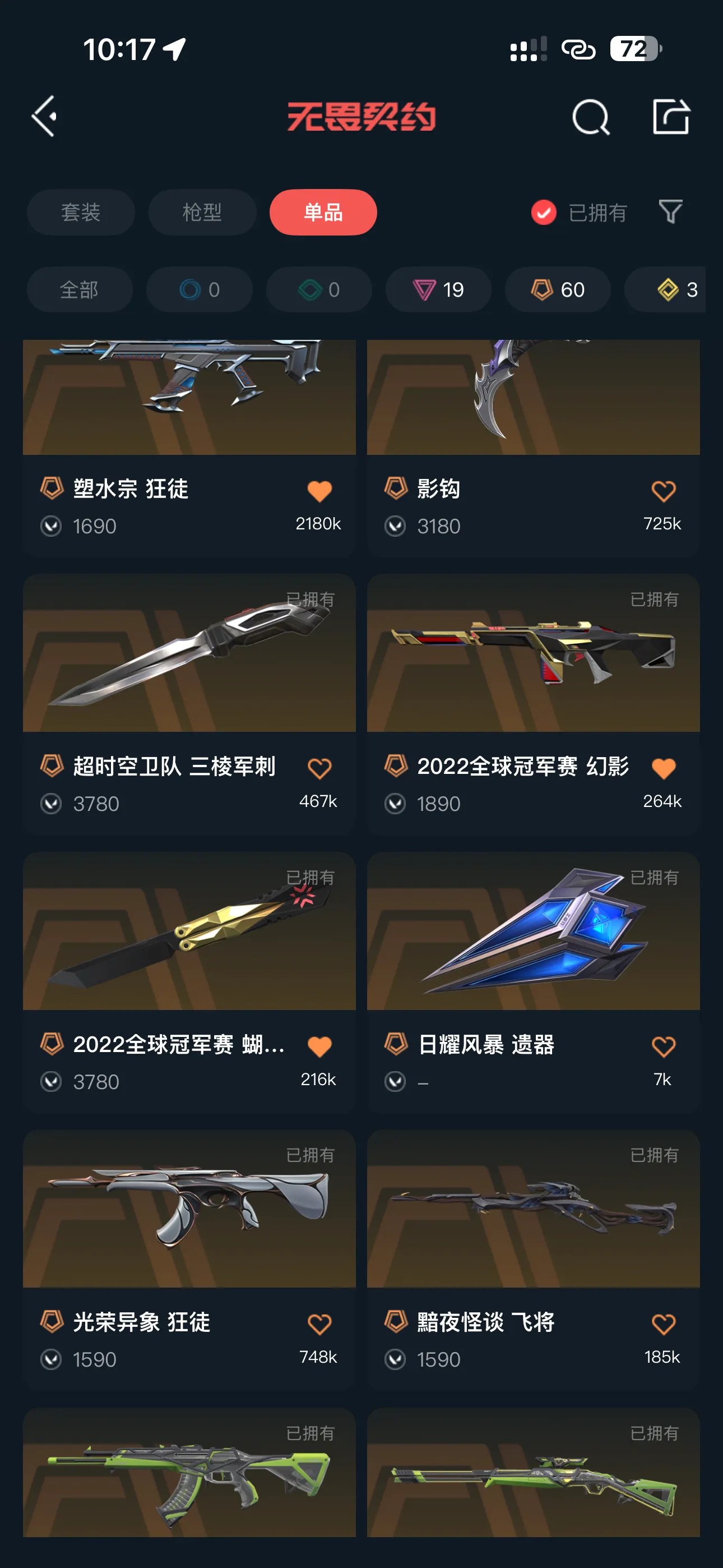Viewport: 723px width, 1568px height.
Task: Go back using the top-left arrow
Action: tap(44, 116)
